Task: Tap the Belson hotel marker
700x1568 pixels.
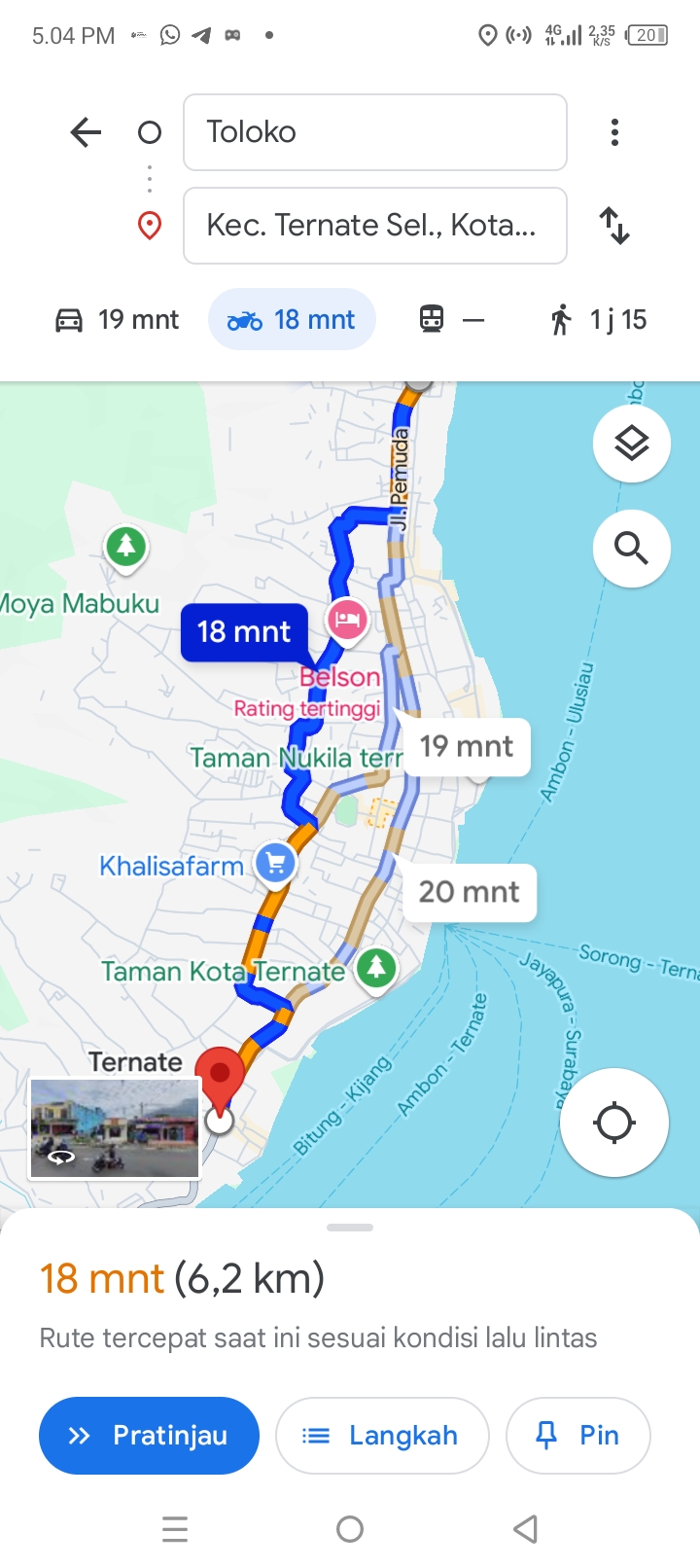Action: point(347,620)
